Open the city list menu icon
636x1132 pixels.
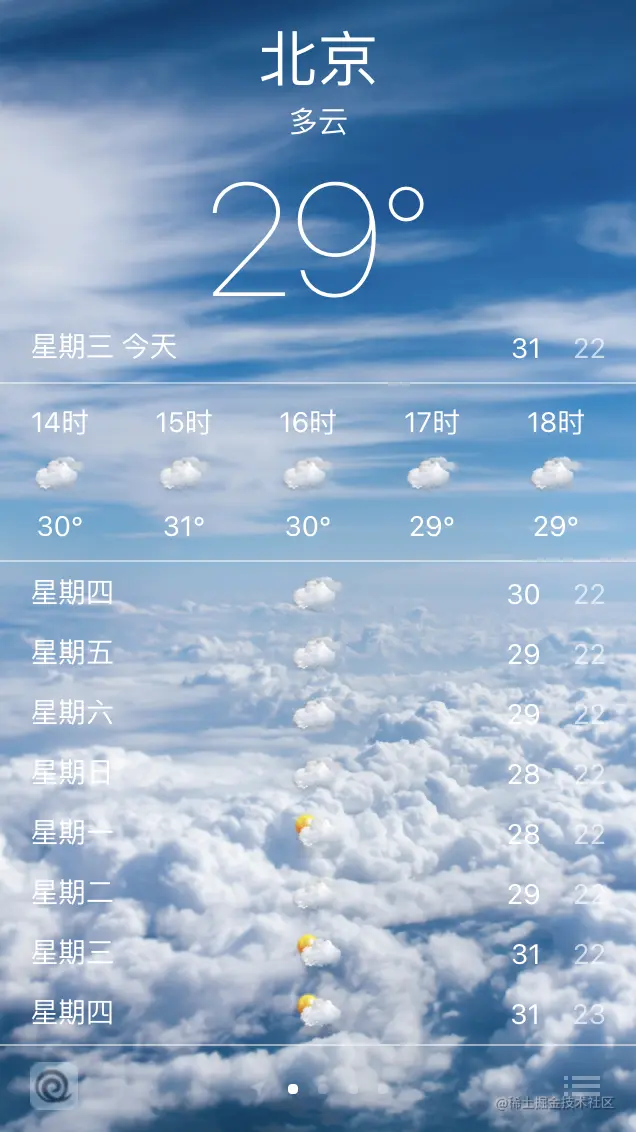[x=581, y=1085]
